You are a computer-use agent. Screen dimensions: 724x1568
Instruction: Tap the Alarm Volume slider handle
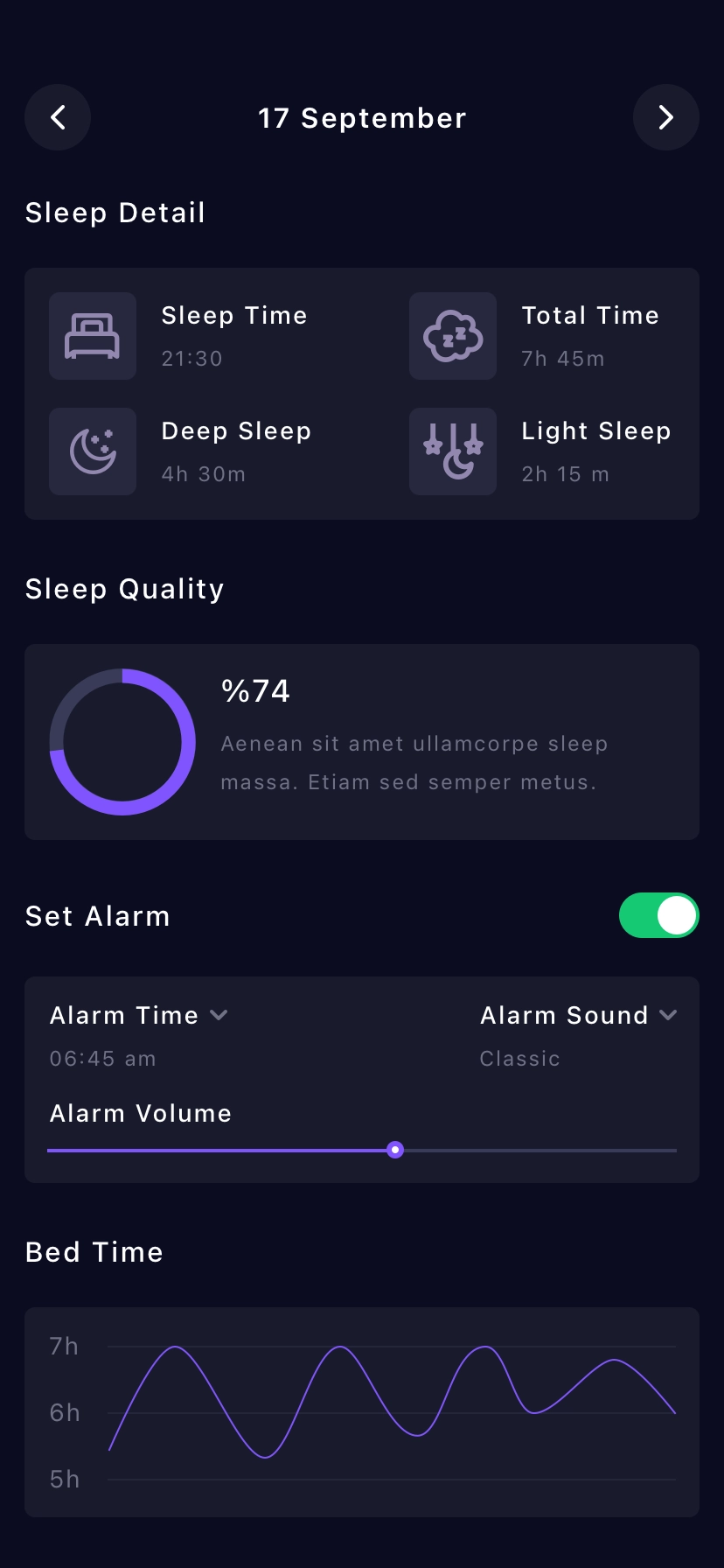pyautogui.click(x=395, y=1150)
